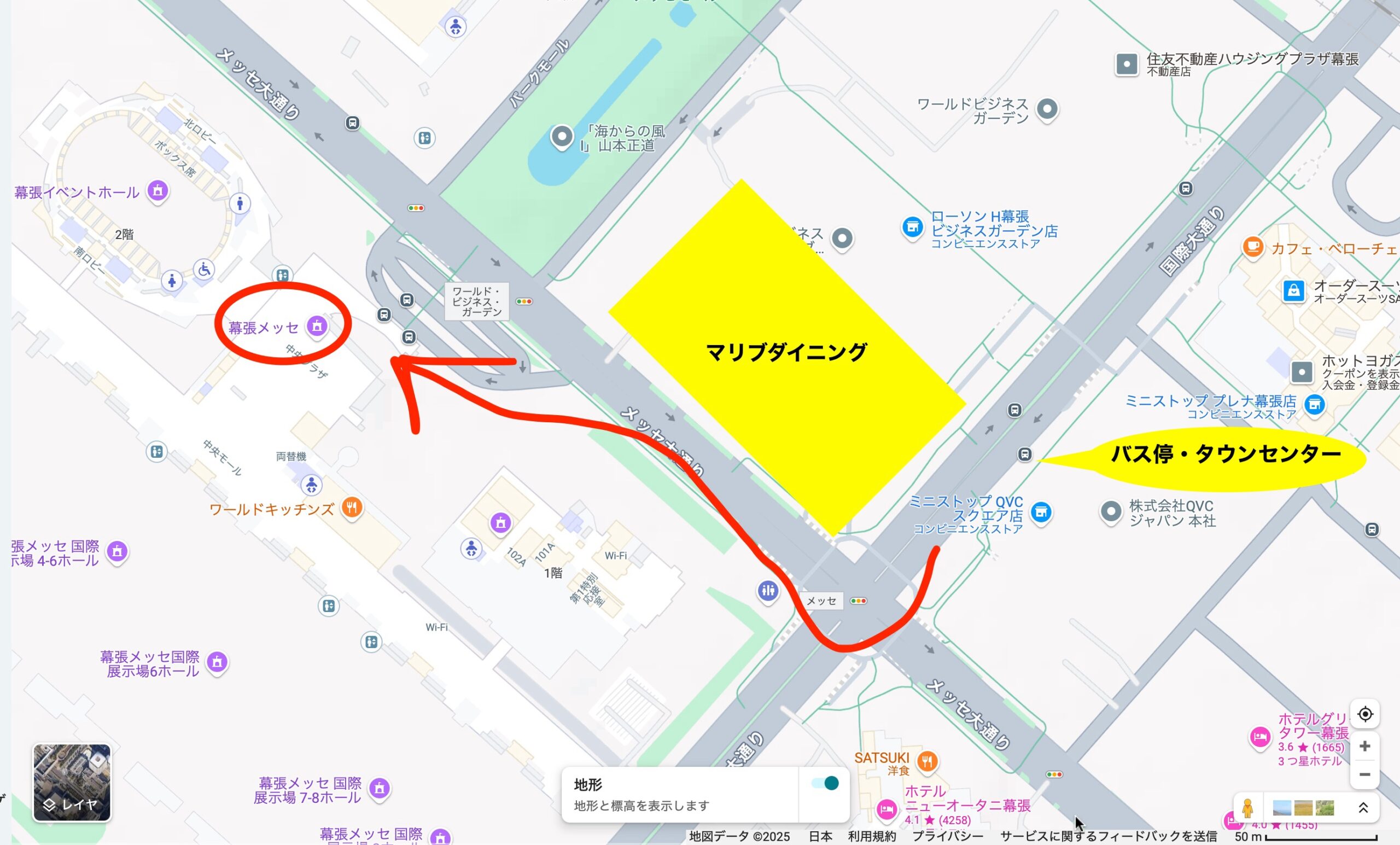Toggle the 地形 terrain switch off
Screen dimensions: 1400x845
825,784
